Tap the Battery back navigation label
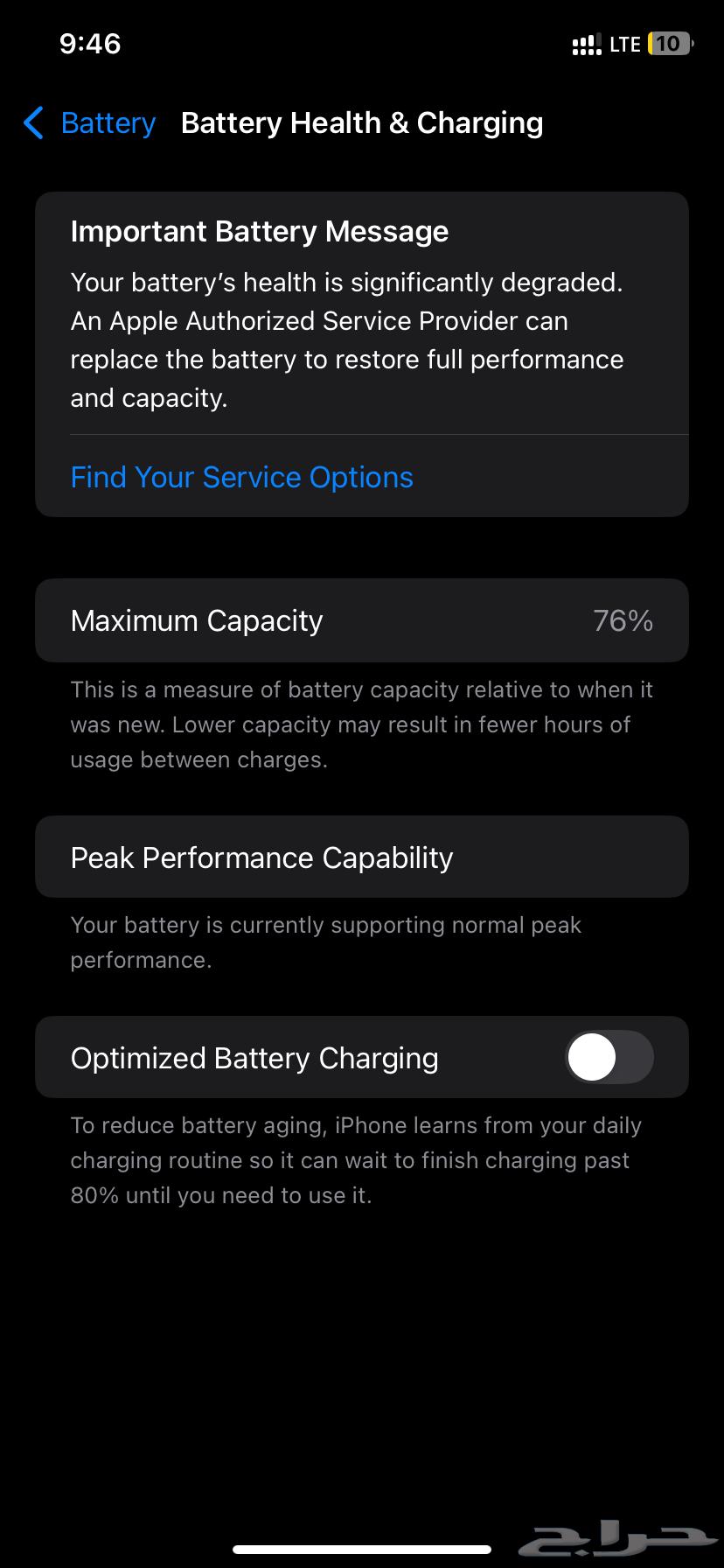Image resolution: width=724 pixels, height=1568 pixels. point(107,123)
